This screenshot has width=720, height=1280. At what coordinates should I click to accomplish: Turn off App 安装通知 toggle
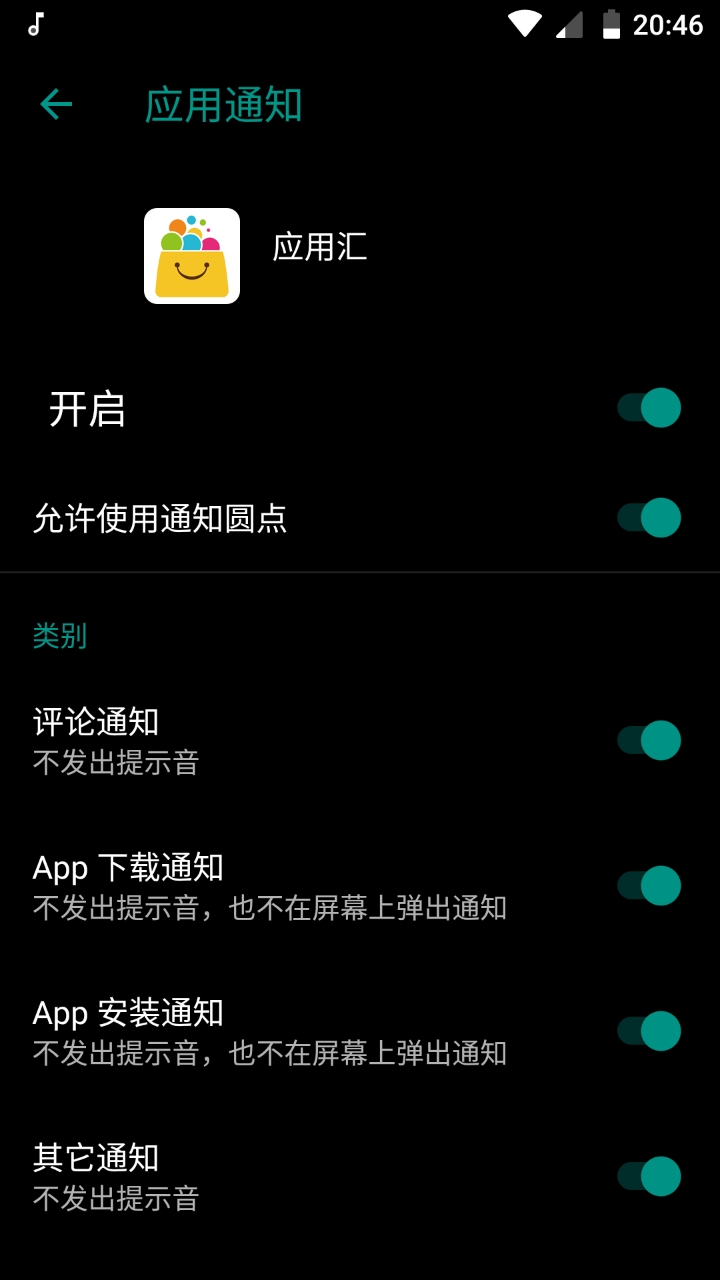pyautogui.click(x=649, y=1031)
